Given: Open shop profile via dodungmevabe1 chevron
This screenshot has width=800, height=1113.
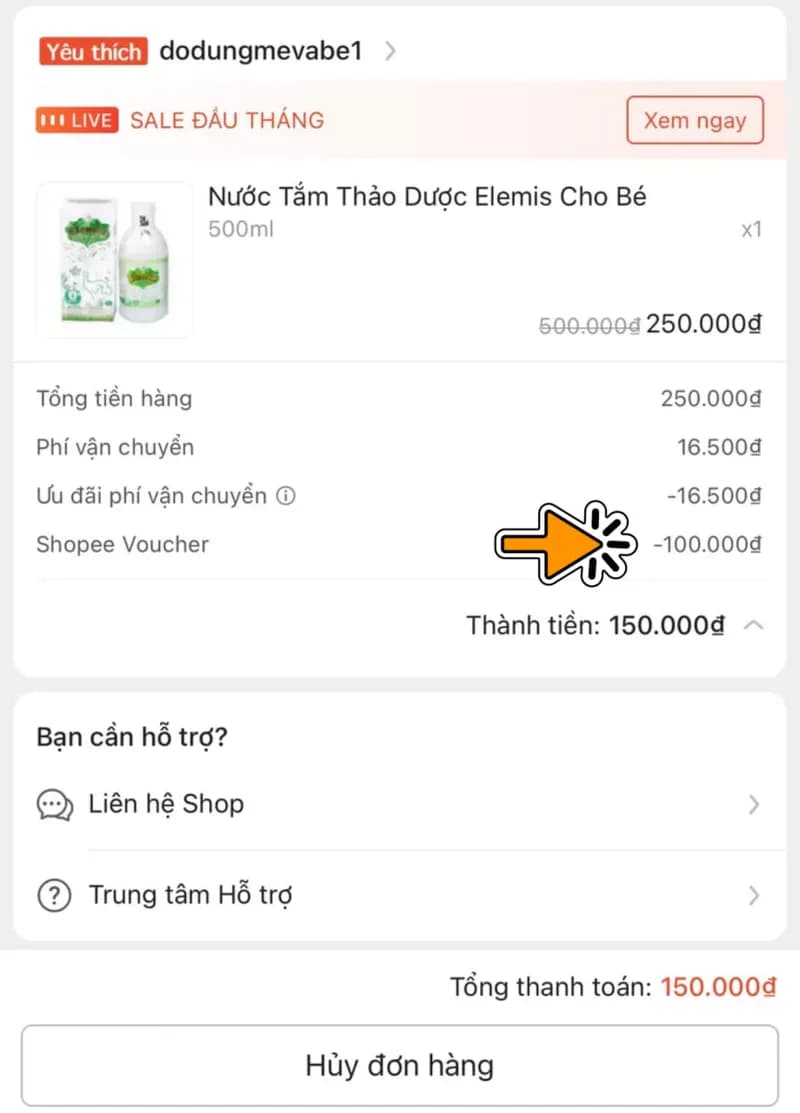Looking at the screenshot, I should pos(392,51).
